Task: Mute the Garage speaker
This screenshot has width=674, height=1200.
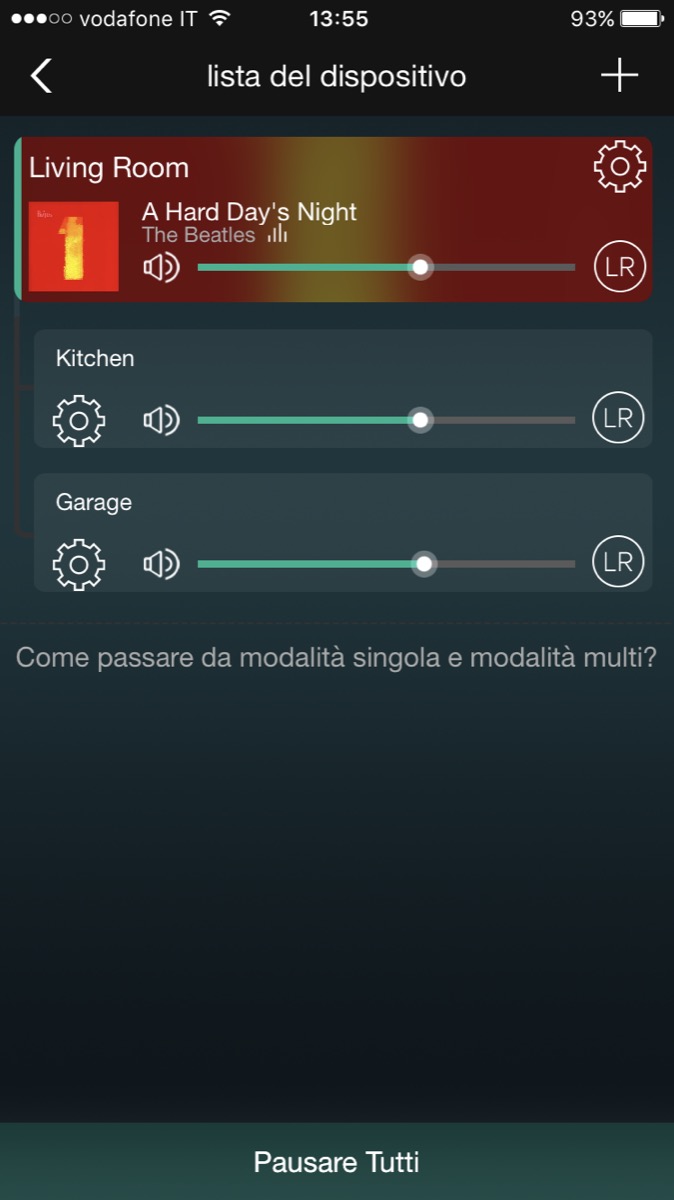Action: pos(161,564)
